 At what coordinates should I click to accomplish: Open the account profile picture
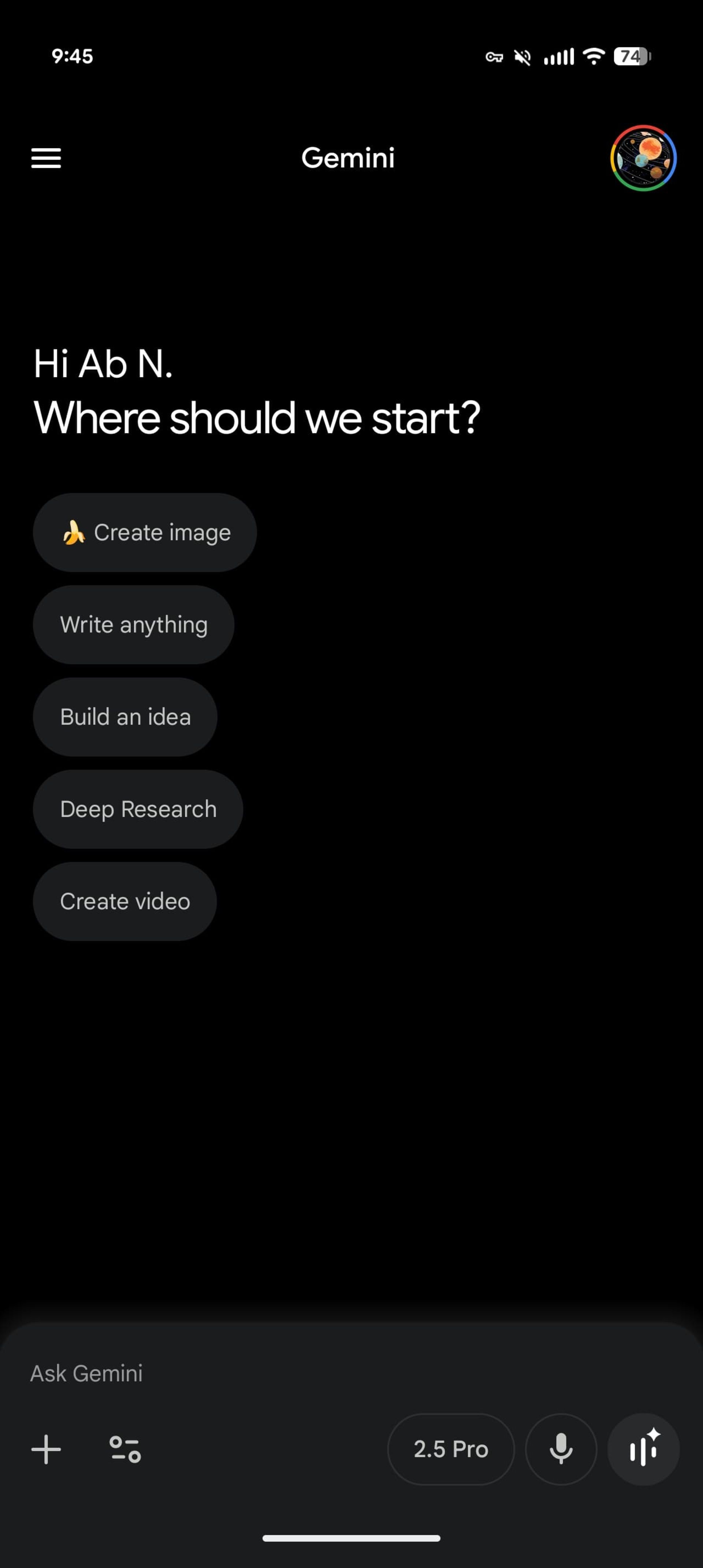(x=643, y=158)
